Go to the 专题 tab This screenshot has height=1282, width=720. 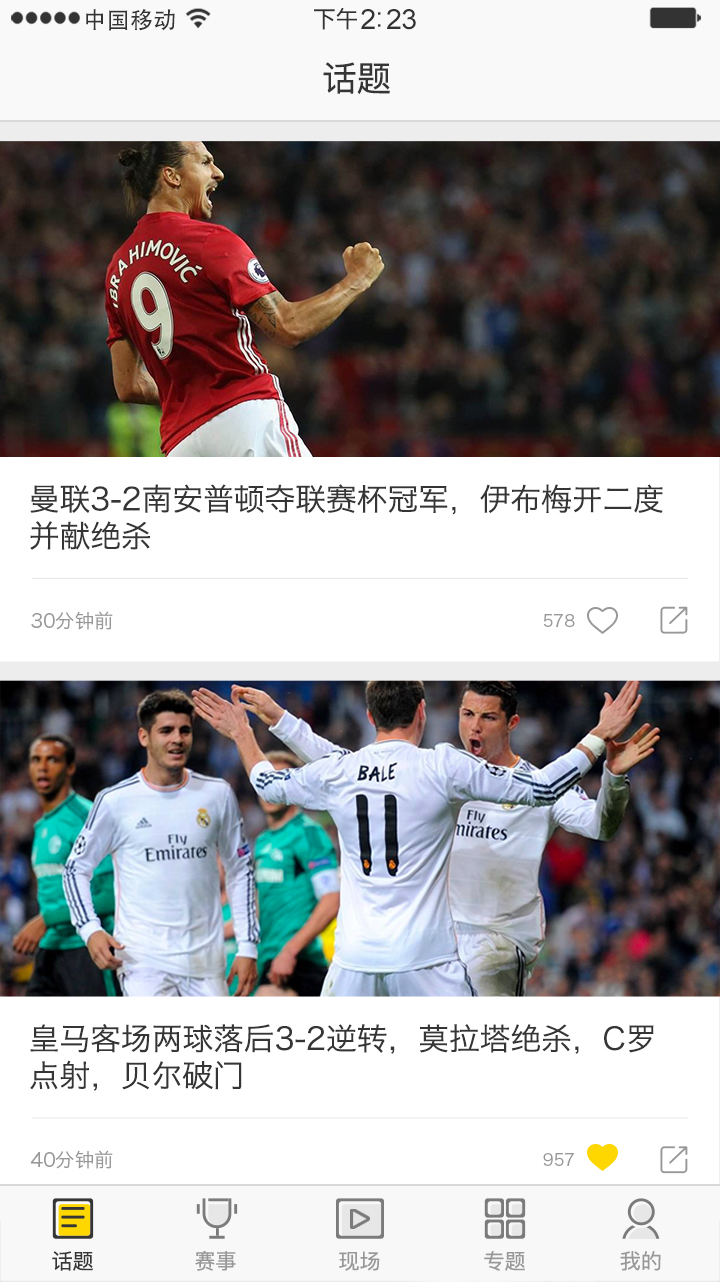[504, 1233]
